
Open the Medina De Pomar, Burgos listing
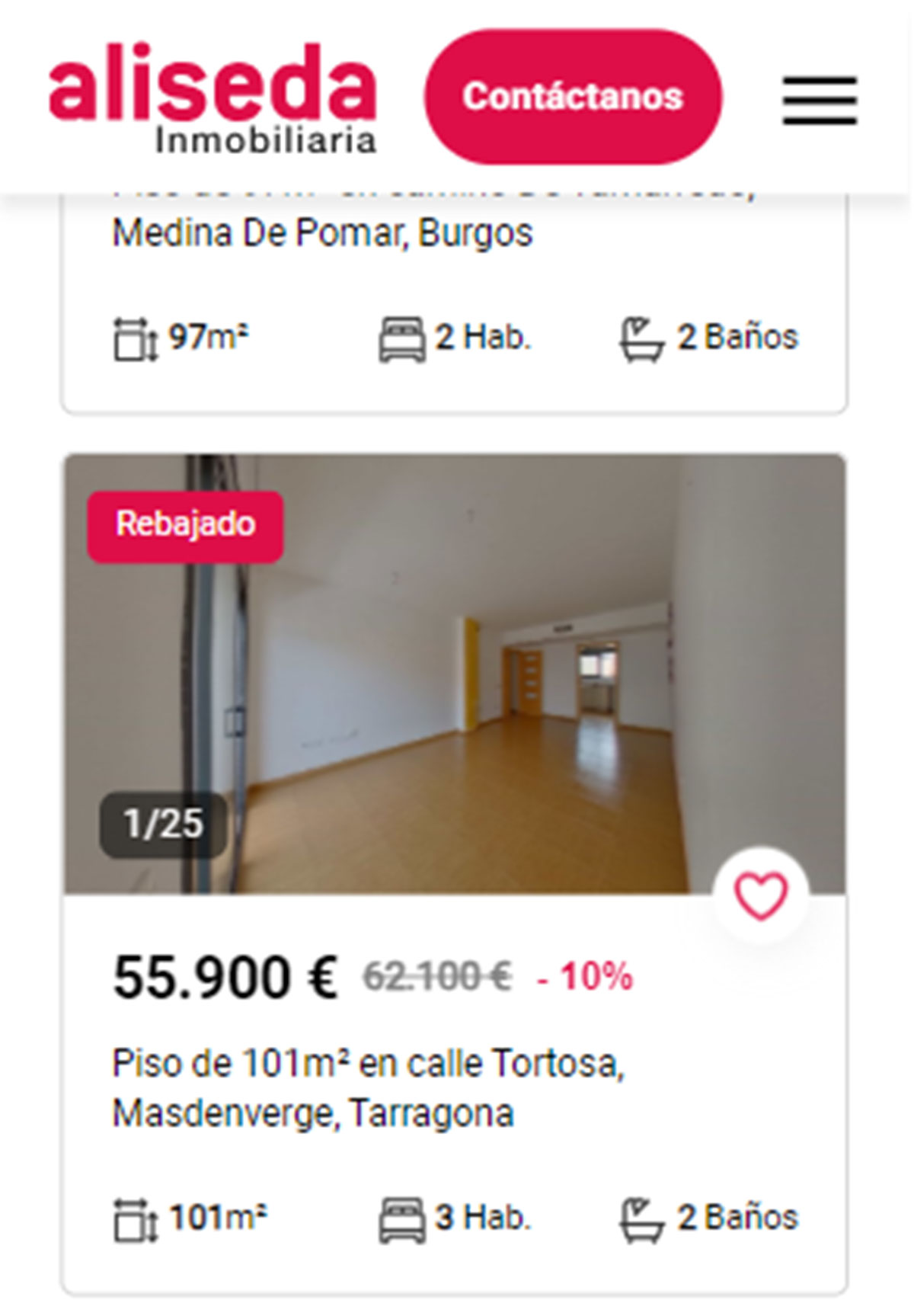[323, 233]
